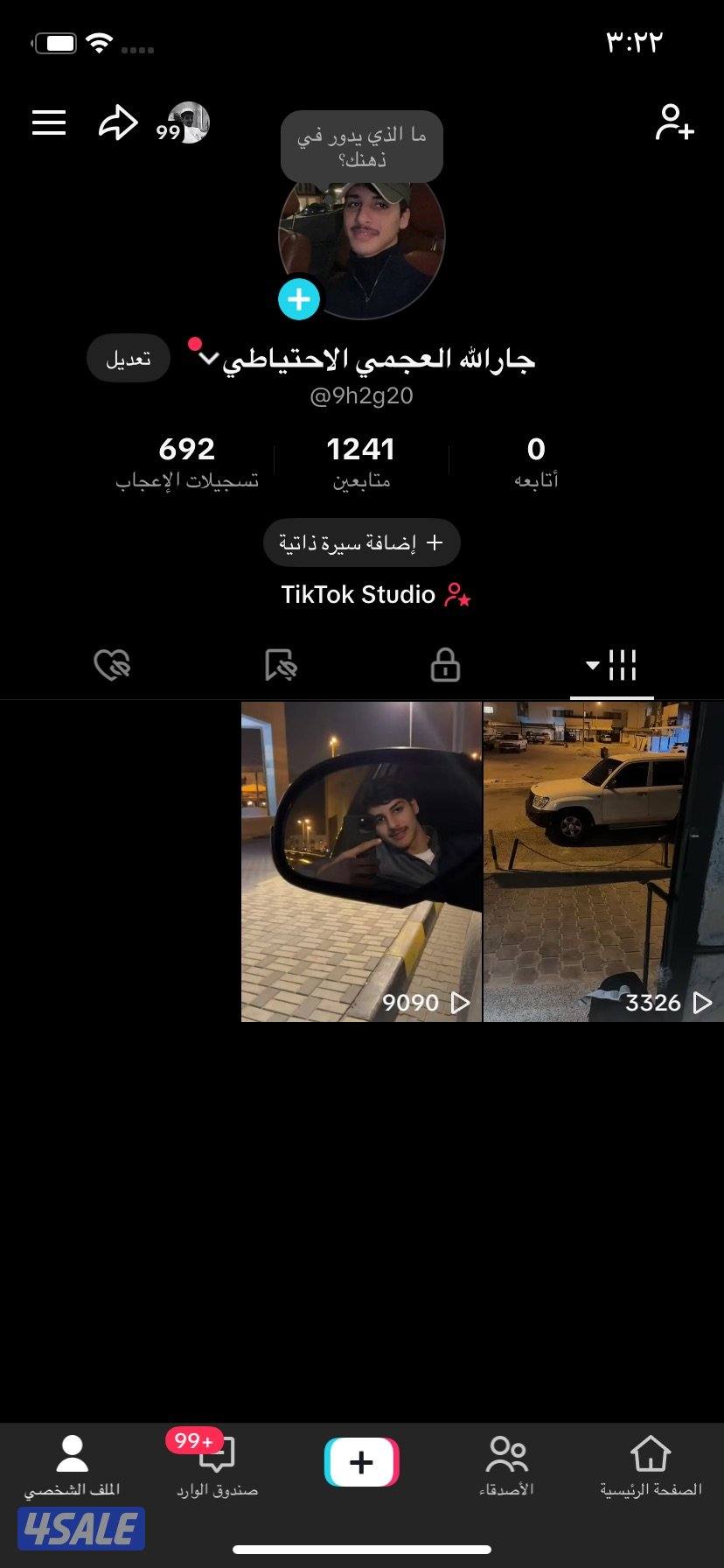Screen dimensions: 724x1568
Task: Tap the blue plus on profile photo
Action: coord(299,300)
